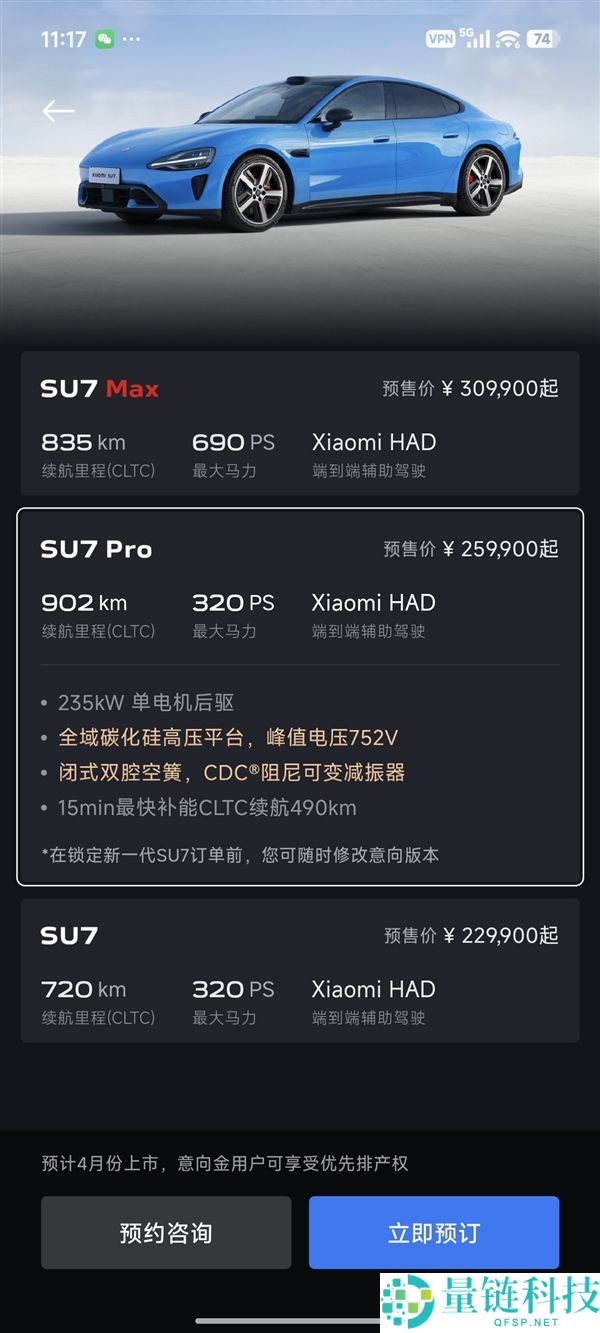The width and height of the screenshot is (600, 1333).
Task: Go back using the arrow icon
Action: (58, 111)
